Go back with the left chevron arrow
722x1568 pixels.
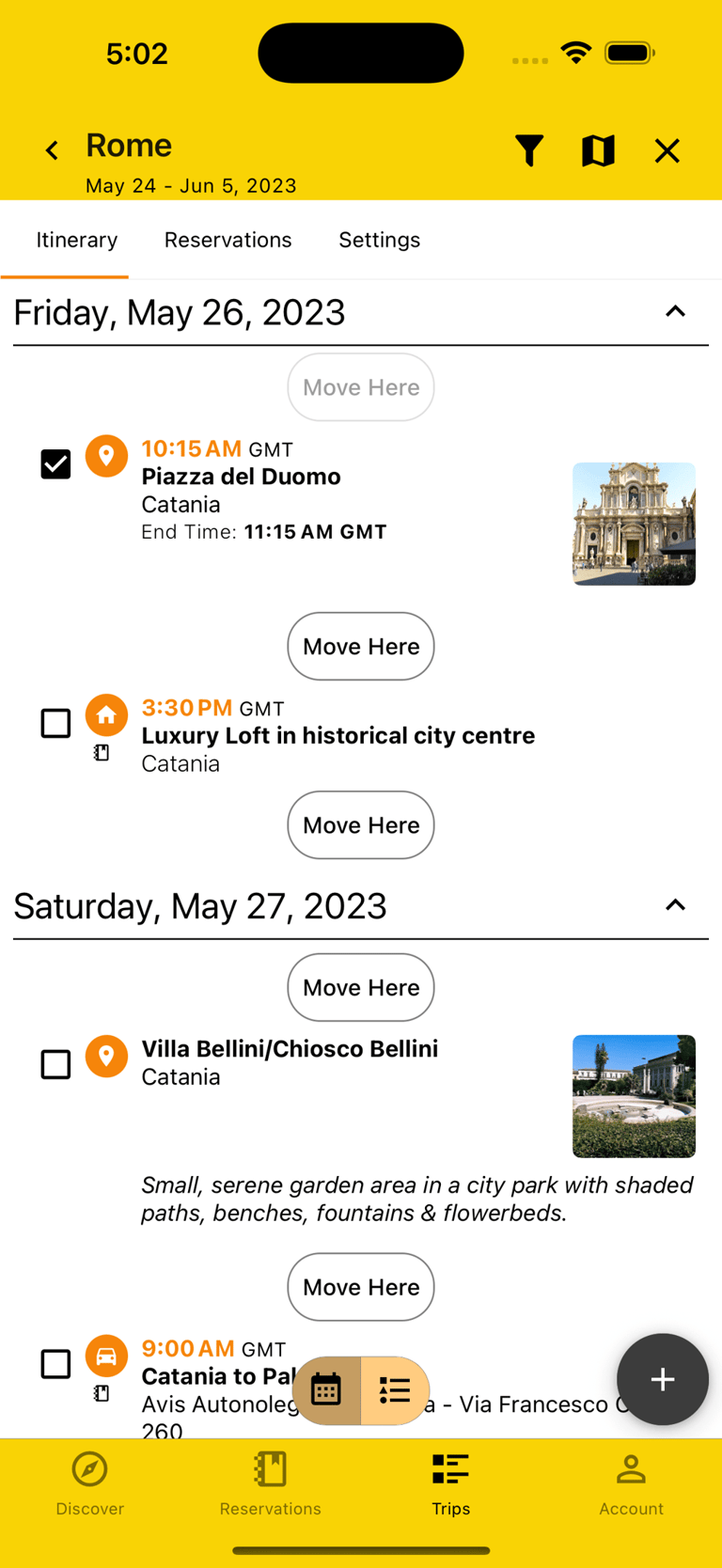pos(52,149)
